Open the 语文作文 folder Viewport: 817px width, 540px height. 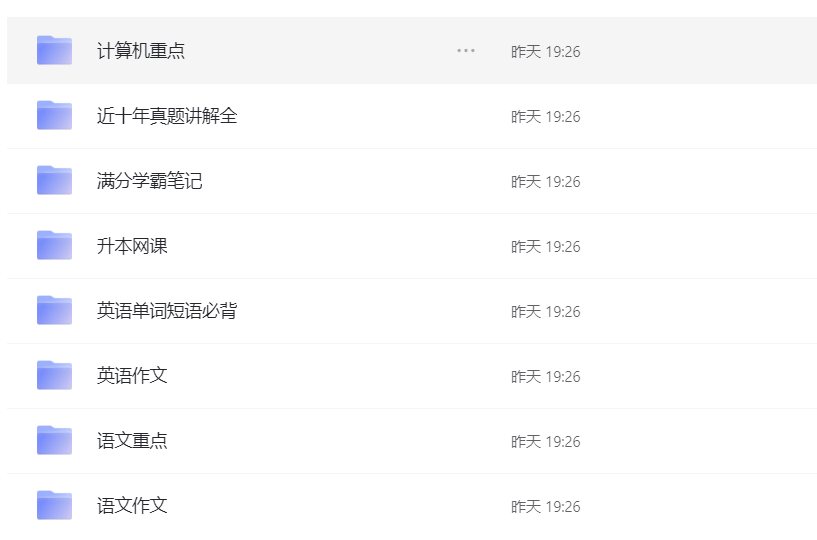click(131, 506)
